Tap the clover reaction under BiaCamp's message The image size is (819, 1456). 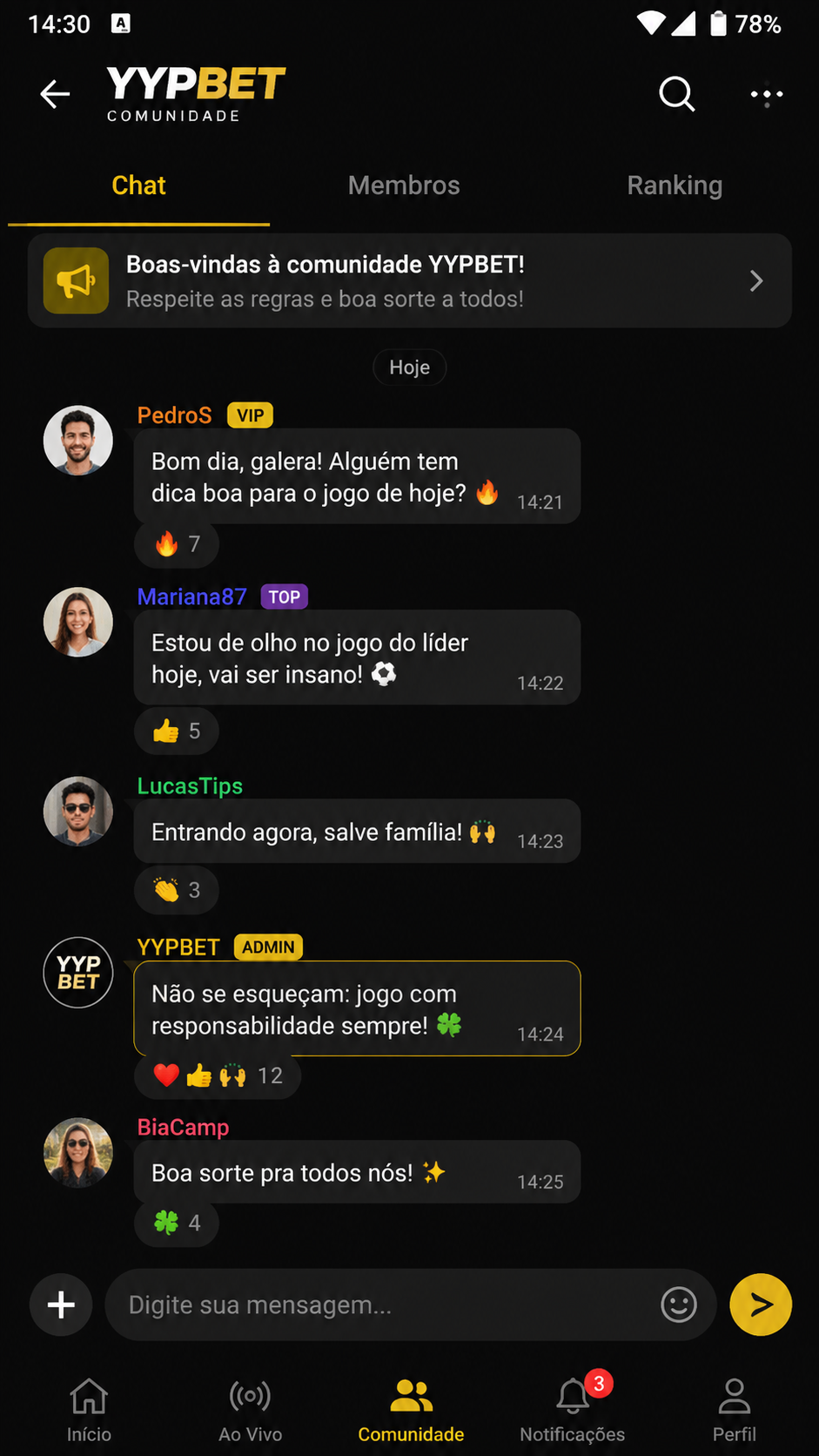tap(177, 1223)
